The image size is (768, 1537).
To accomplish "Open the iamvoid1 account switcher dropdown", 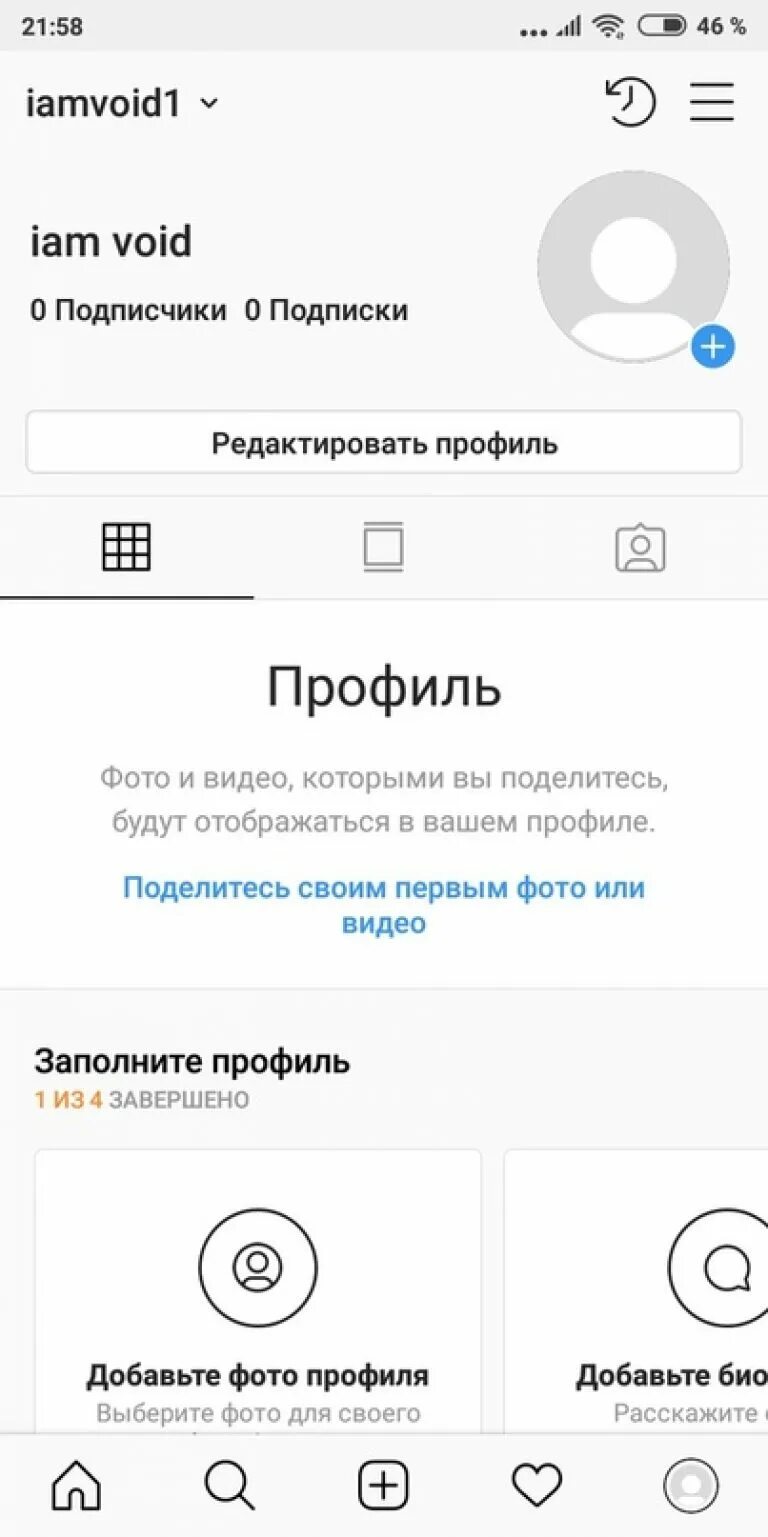I will pos(121,103).
